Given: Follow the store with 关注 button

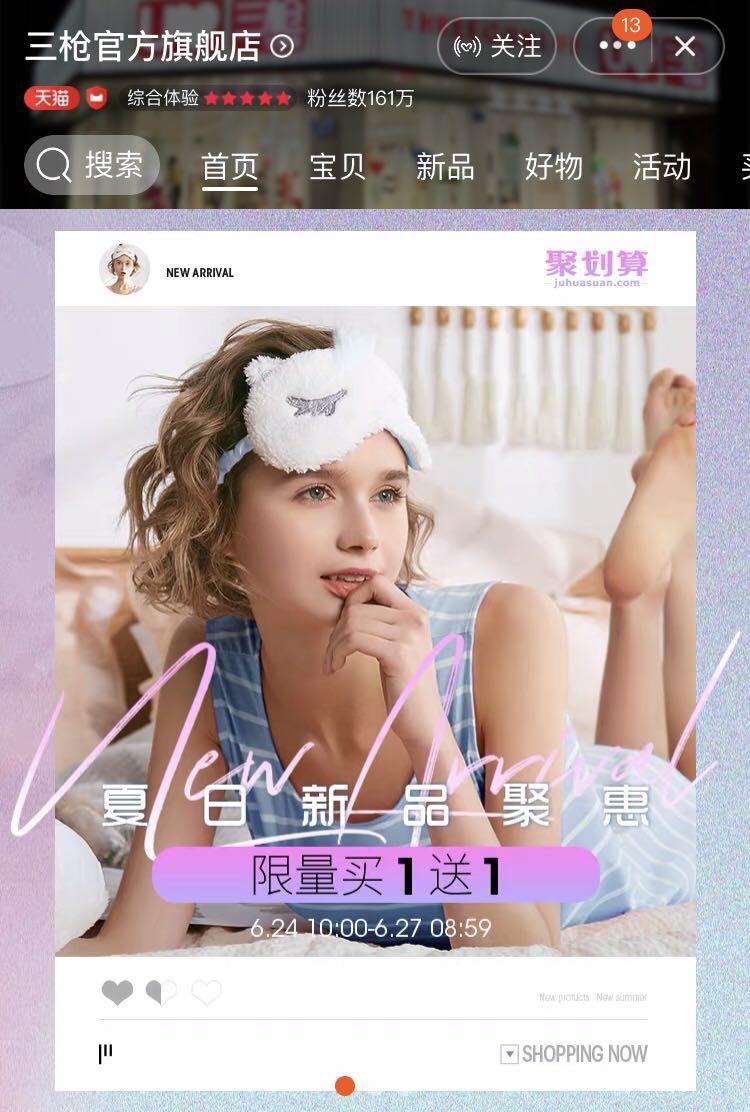Looking at the screenshot, I should pos(497,46).
